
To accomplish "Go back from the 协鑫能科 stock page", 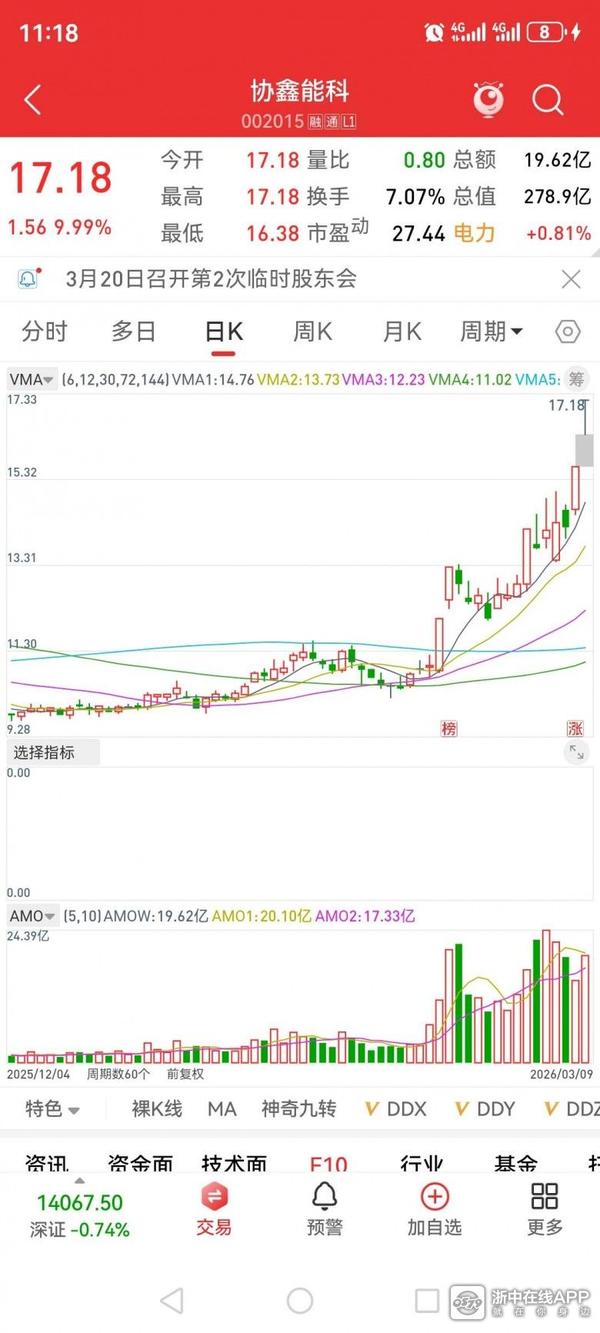I will click(x=33, y=100).
